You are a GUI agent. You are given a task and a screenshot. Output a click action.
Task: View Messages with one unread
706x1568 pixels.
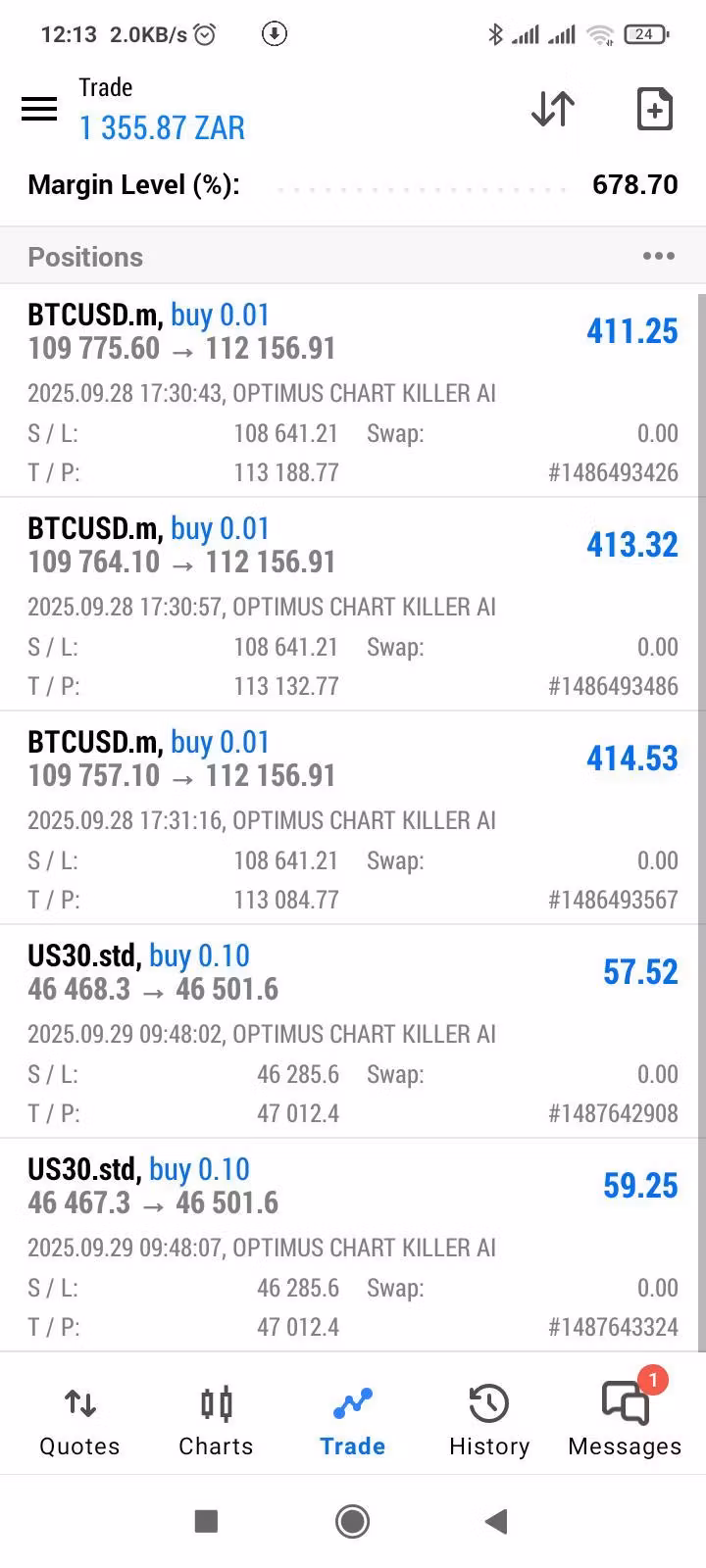pyautogui.click(x=625, y=1422)
